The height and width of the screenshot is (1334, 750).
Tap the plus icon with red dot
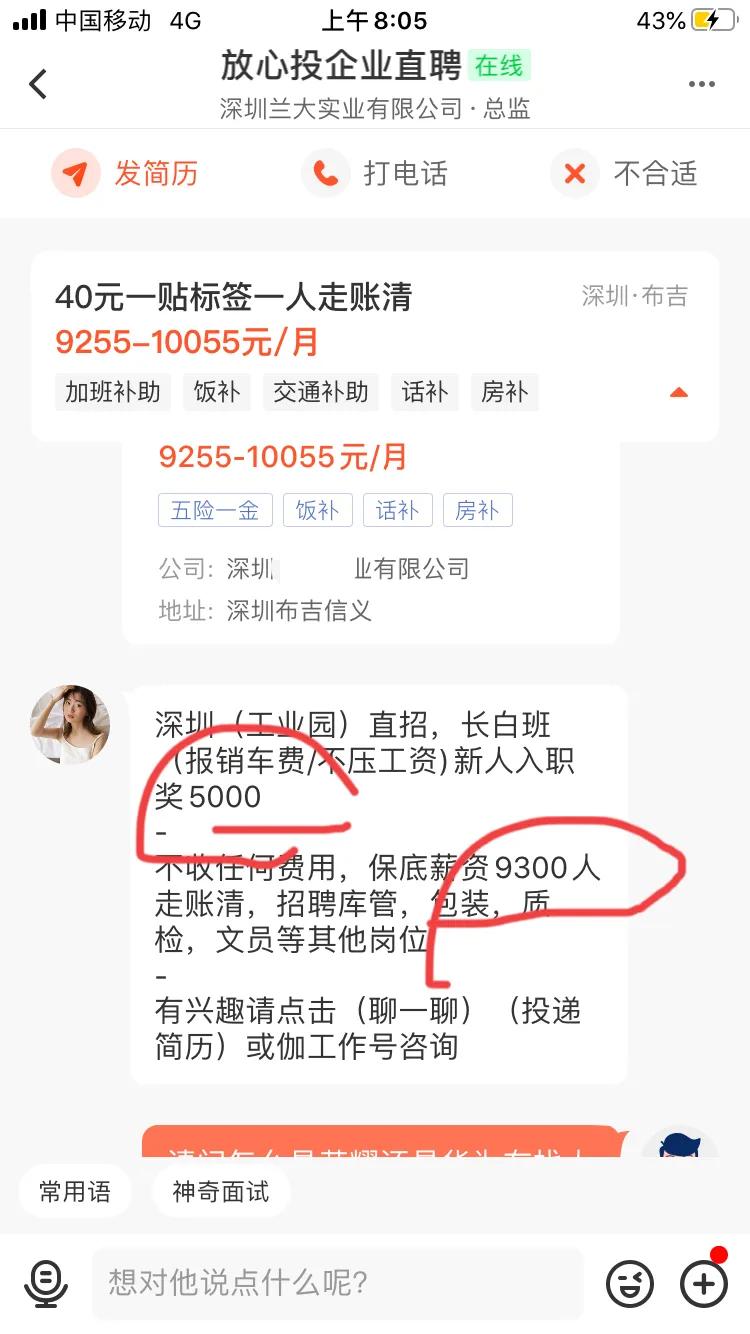click(703, 1283)
